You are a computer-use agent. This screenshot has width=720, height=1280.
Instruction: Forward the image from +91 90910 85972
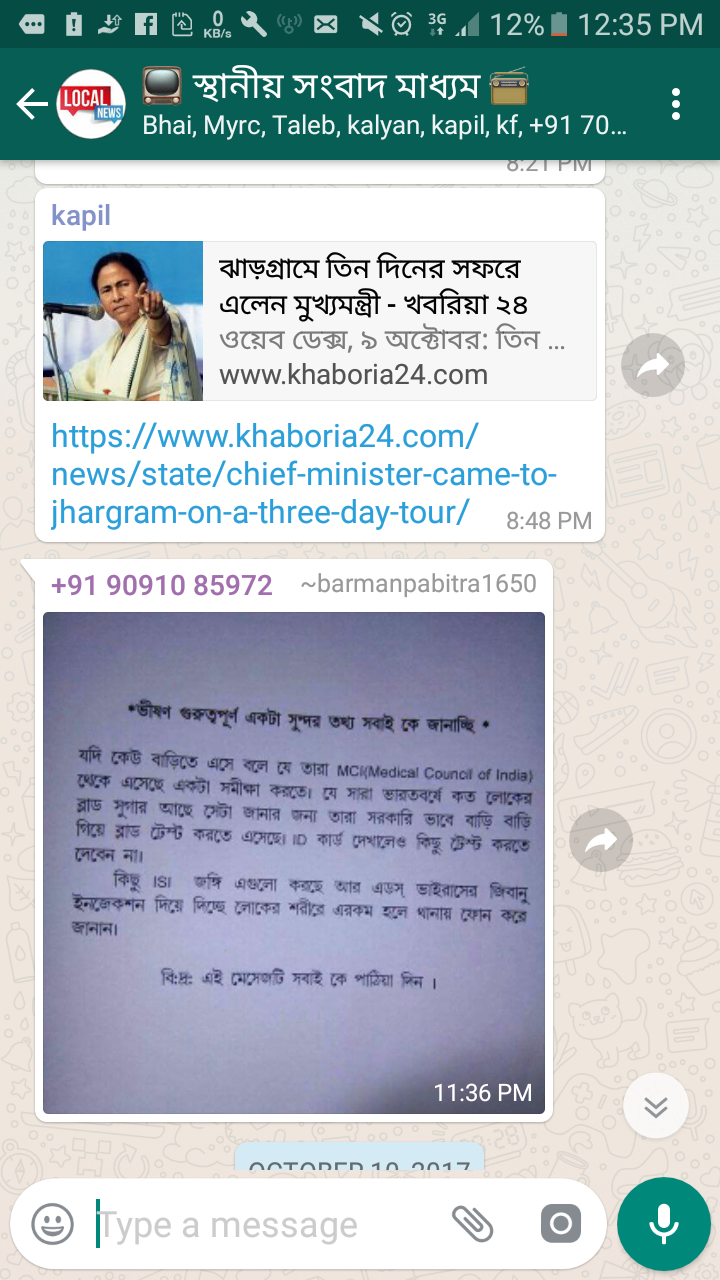(x=601, y=842)
